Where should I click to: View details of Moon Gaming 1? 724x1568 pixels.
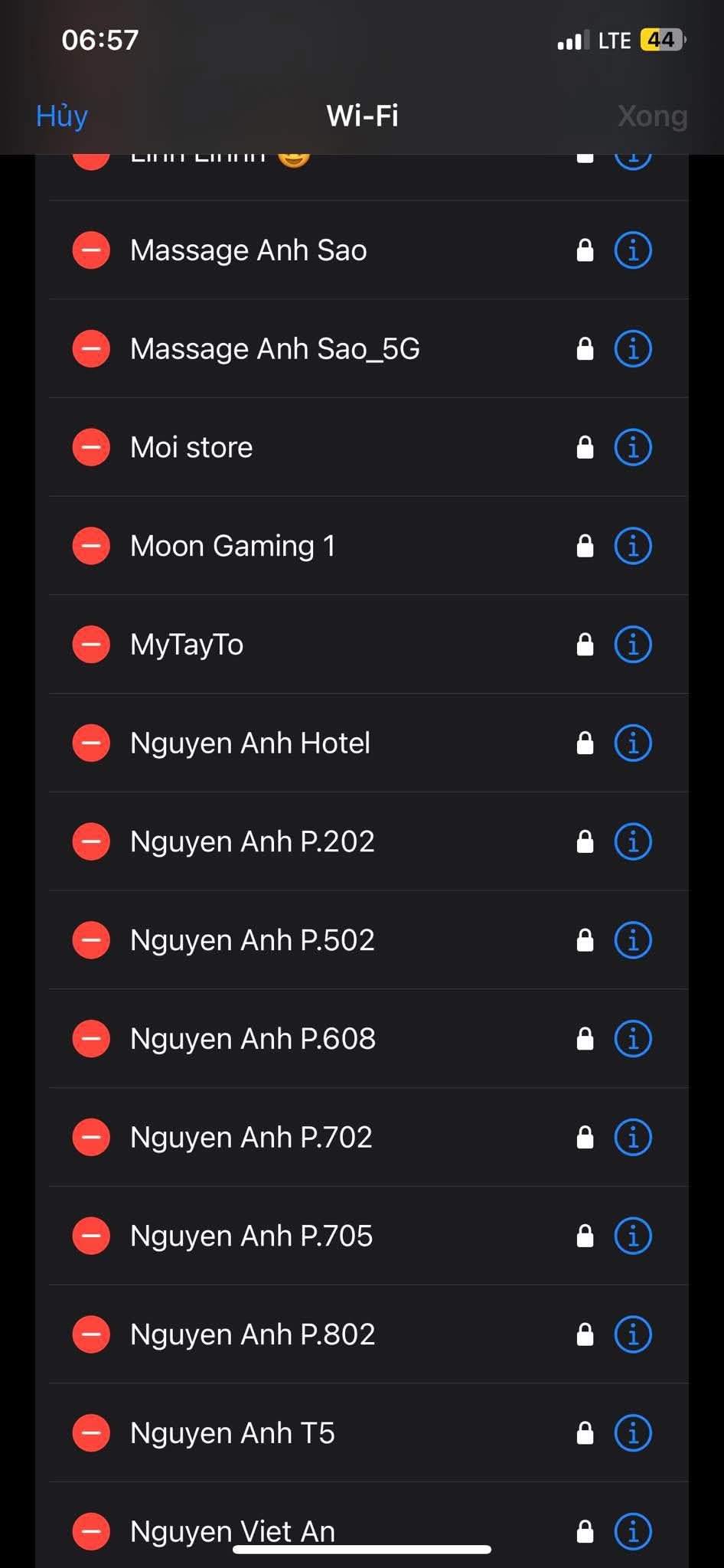pos(633,546)
